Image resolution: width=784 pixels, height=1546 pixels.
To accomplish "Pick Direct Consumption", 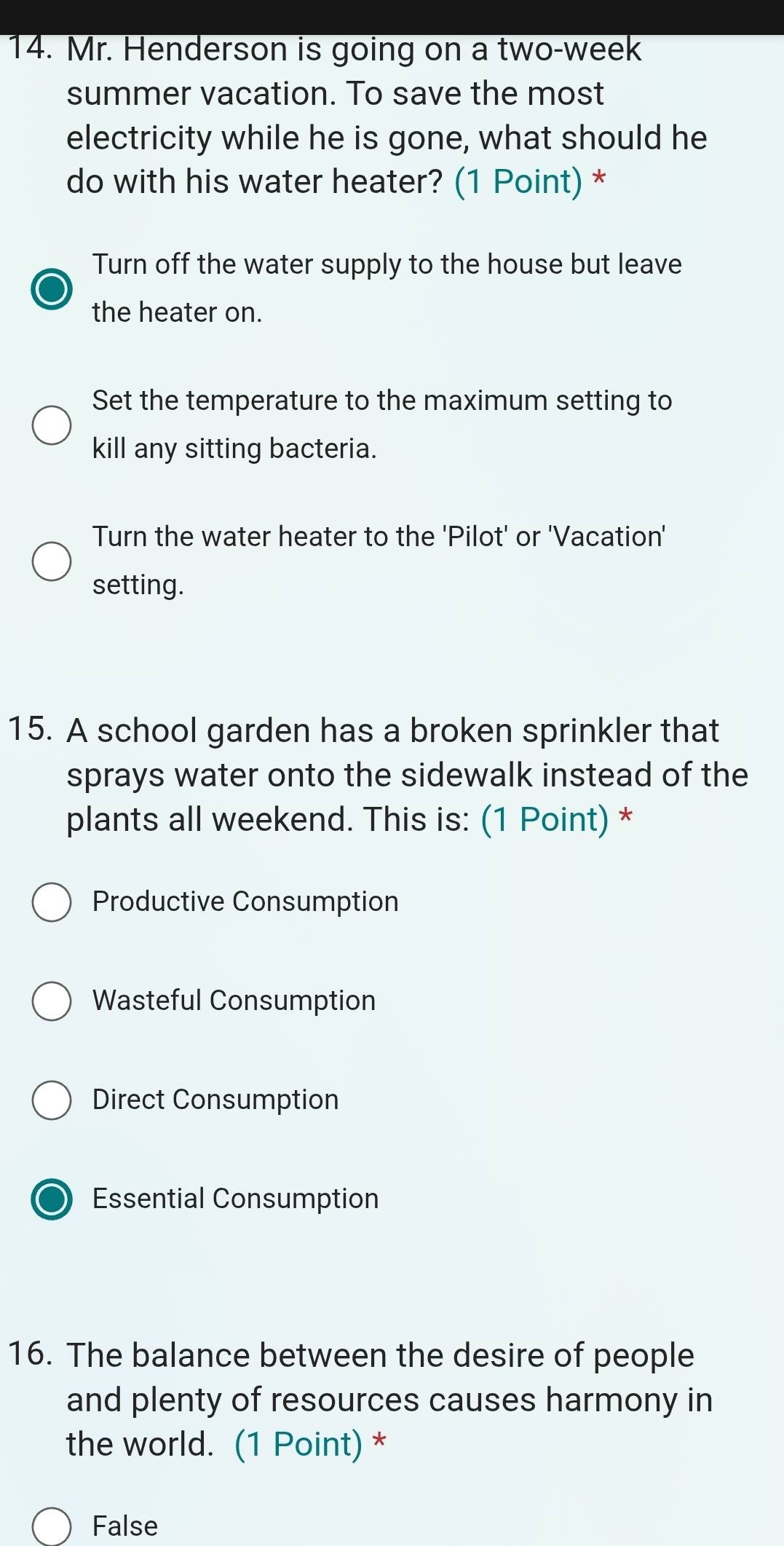I will pyautogui.click(x=52, y=1100).
